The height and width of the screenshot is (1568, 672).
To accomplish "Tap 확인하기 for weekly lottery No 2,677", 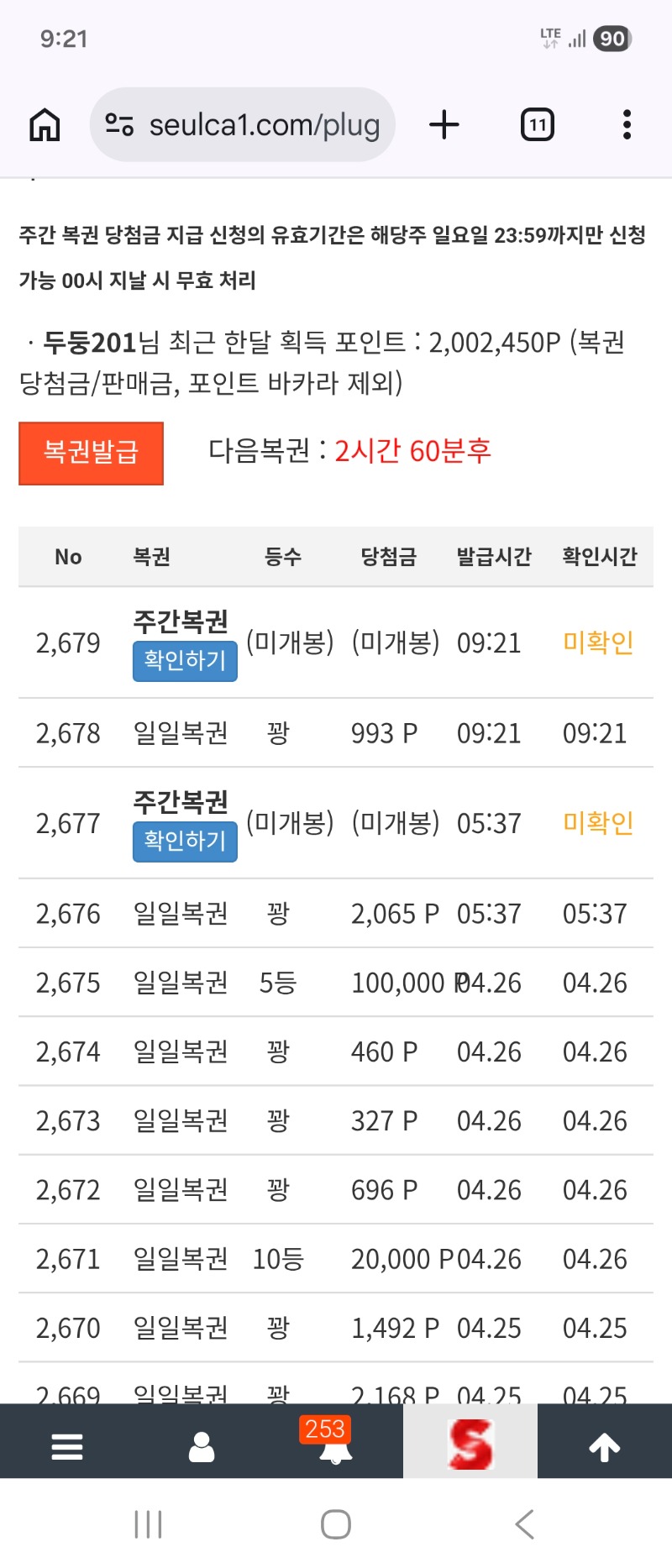I will pyautogui.click(x=185, y=842).
